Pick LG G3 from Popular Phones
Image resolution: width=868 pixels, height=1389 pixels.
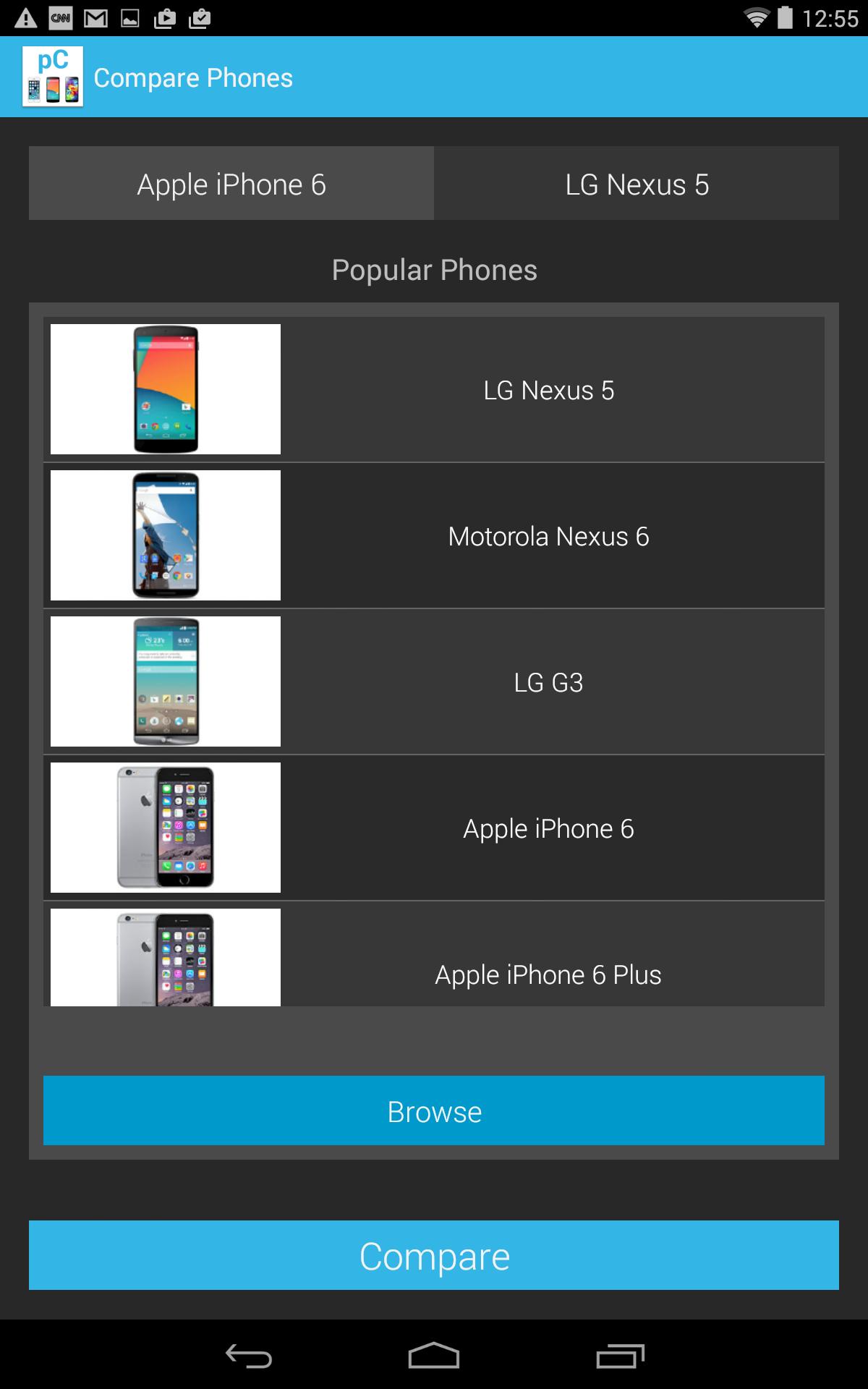point(434,682)
